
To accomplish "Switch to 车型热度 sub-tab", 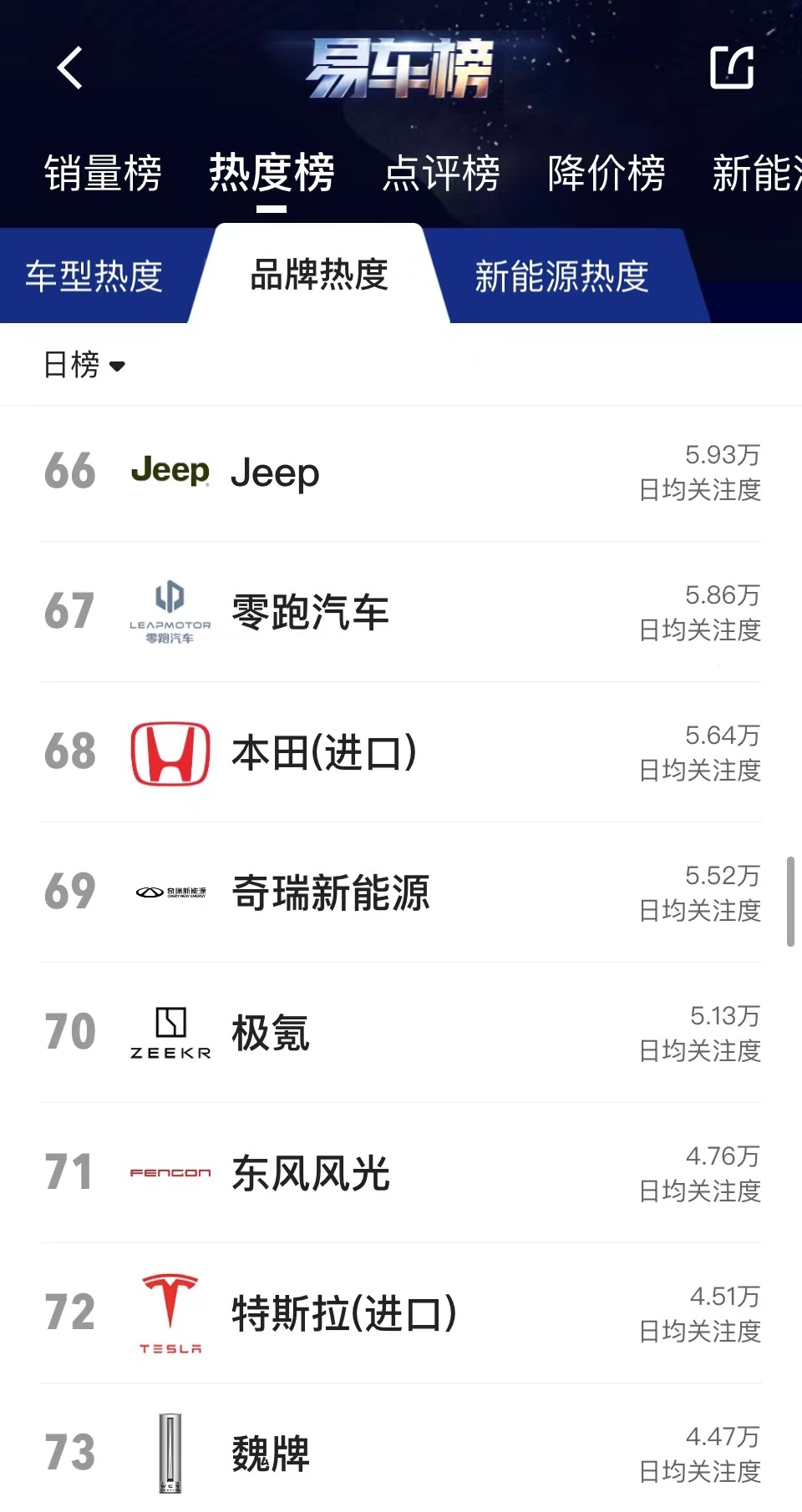I will 94,276.
